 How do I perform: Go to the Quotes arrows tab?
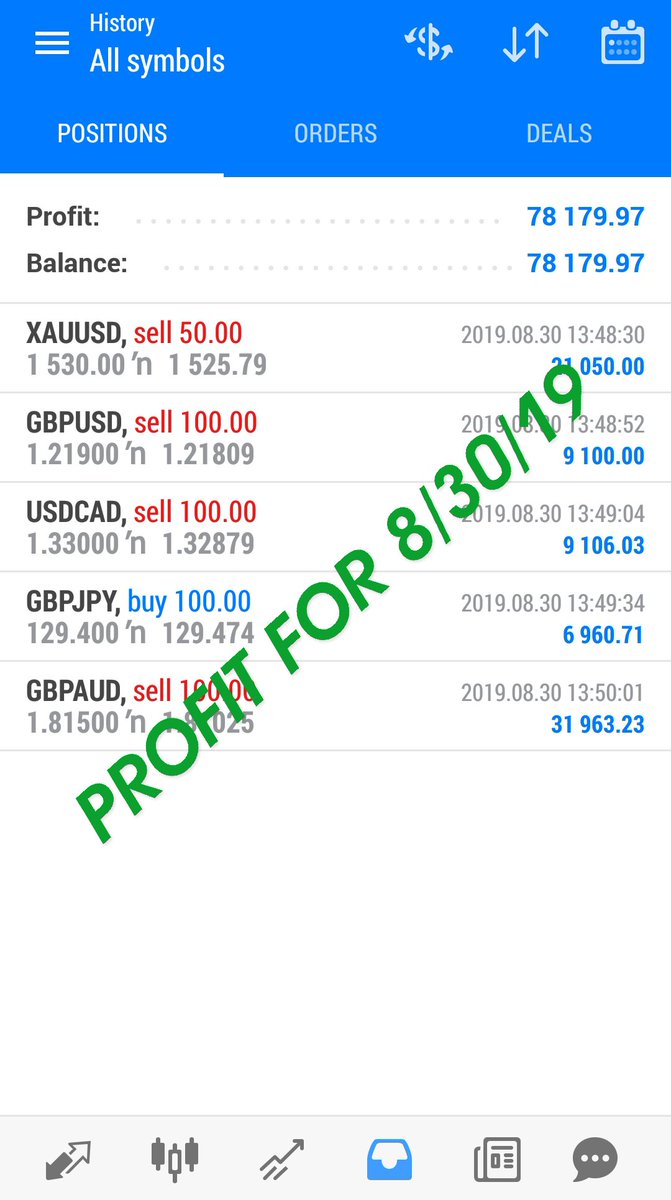point(69,1159)
